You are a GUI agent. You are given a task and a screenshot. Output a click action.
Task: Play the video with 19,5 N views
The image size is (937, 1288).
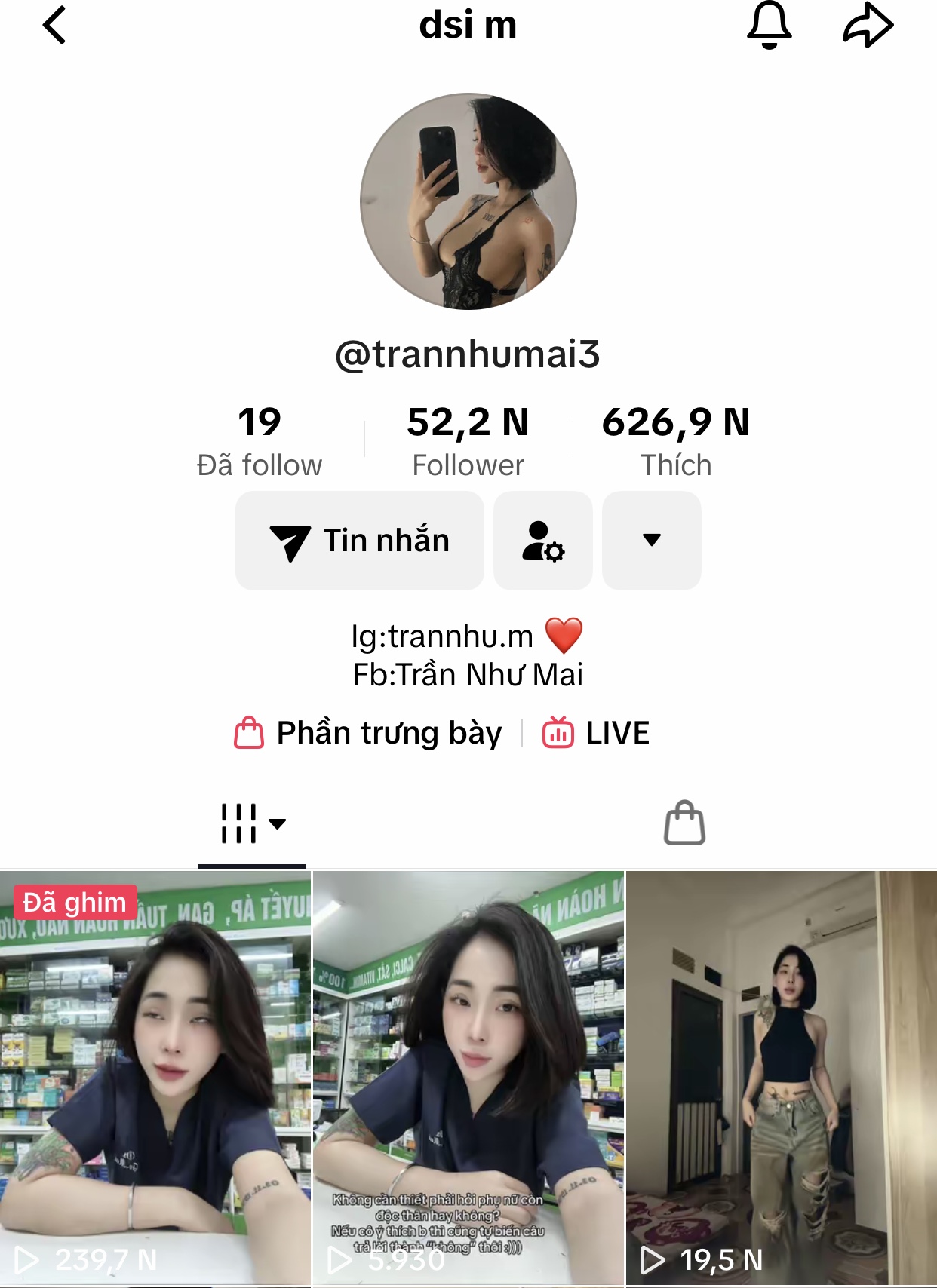[782, 1078]
